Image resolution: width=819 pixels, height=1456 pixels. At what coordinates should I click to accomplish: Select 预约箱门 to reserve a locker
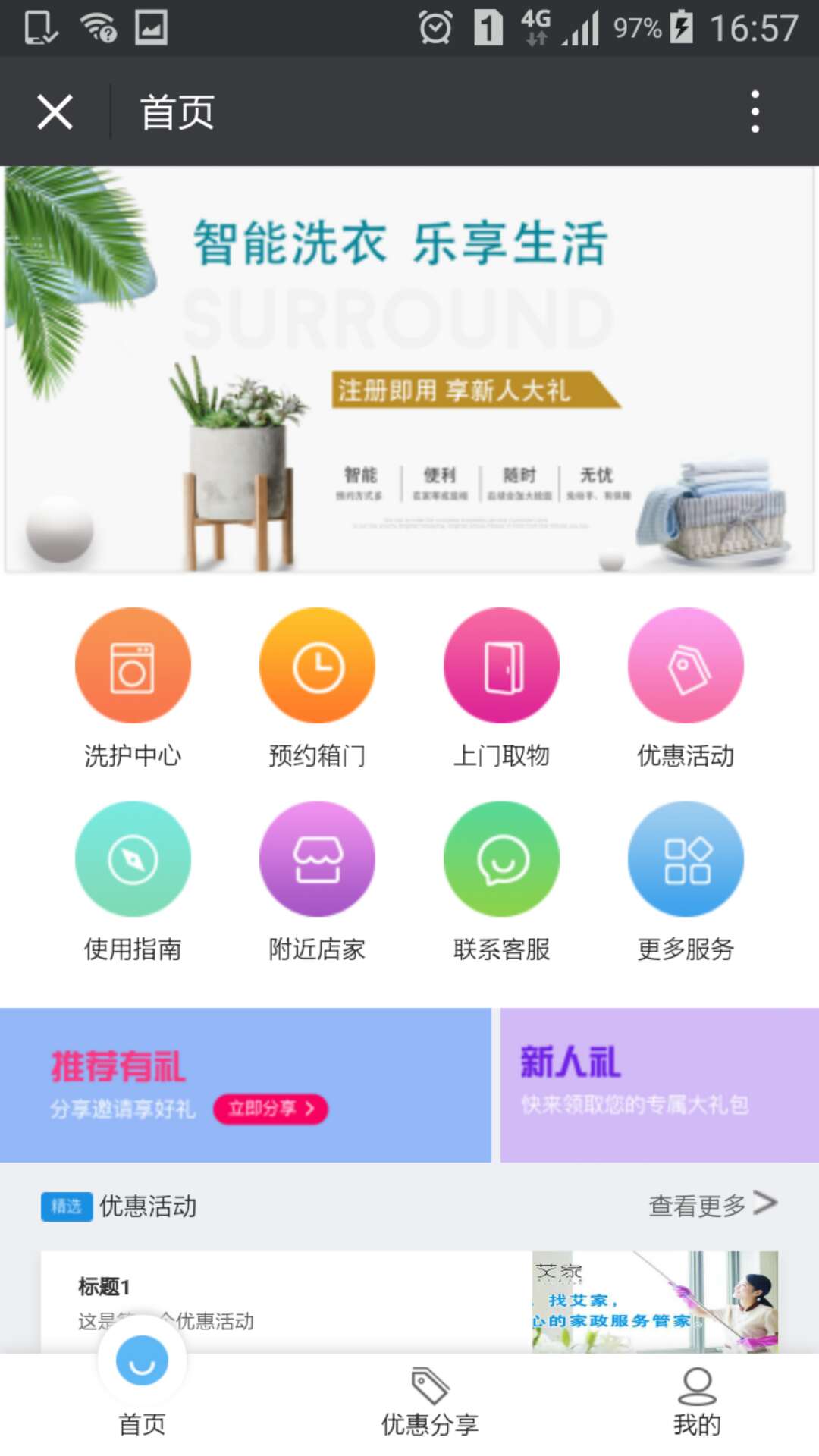(317, 665)
